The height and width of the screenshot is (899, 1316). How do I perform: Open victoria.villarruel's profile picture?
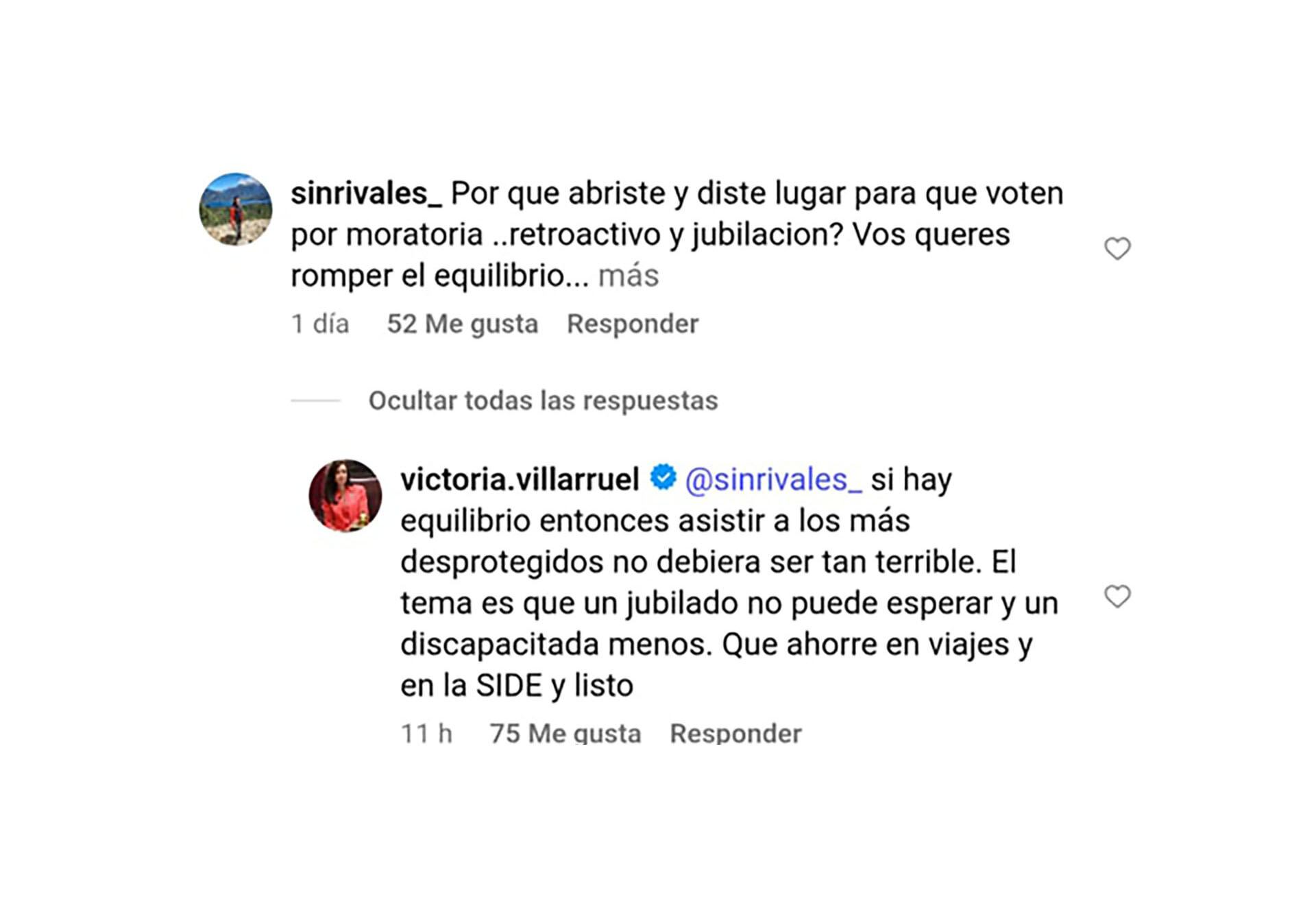(345, 496)
